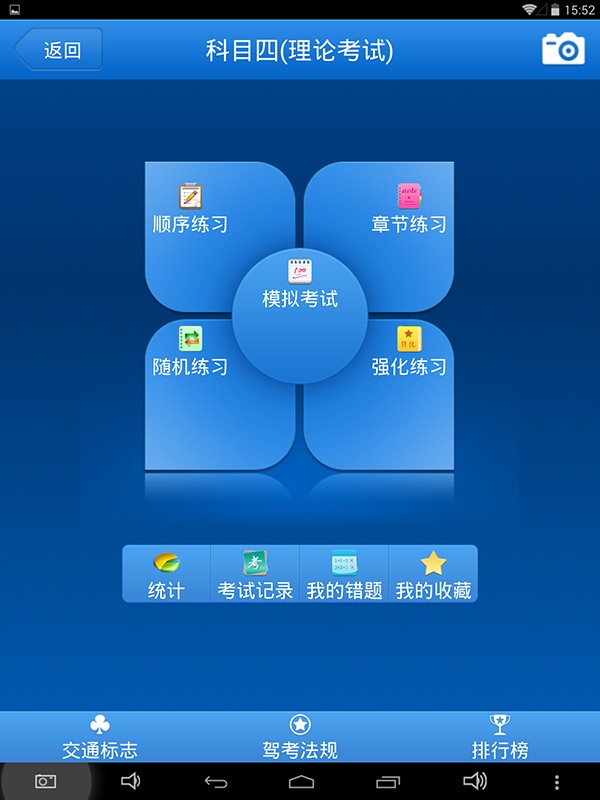Tap the system home button
This screenshot has height=800, width=600.
point(302,781)
